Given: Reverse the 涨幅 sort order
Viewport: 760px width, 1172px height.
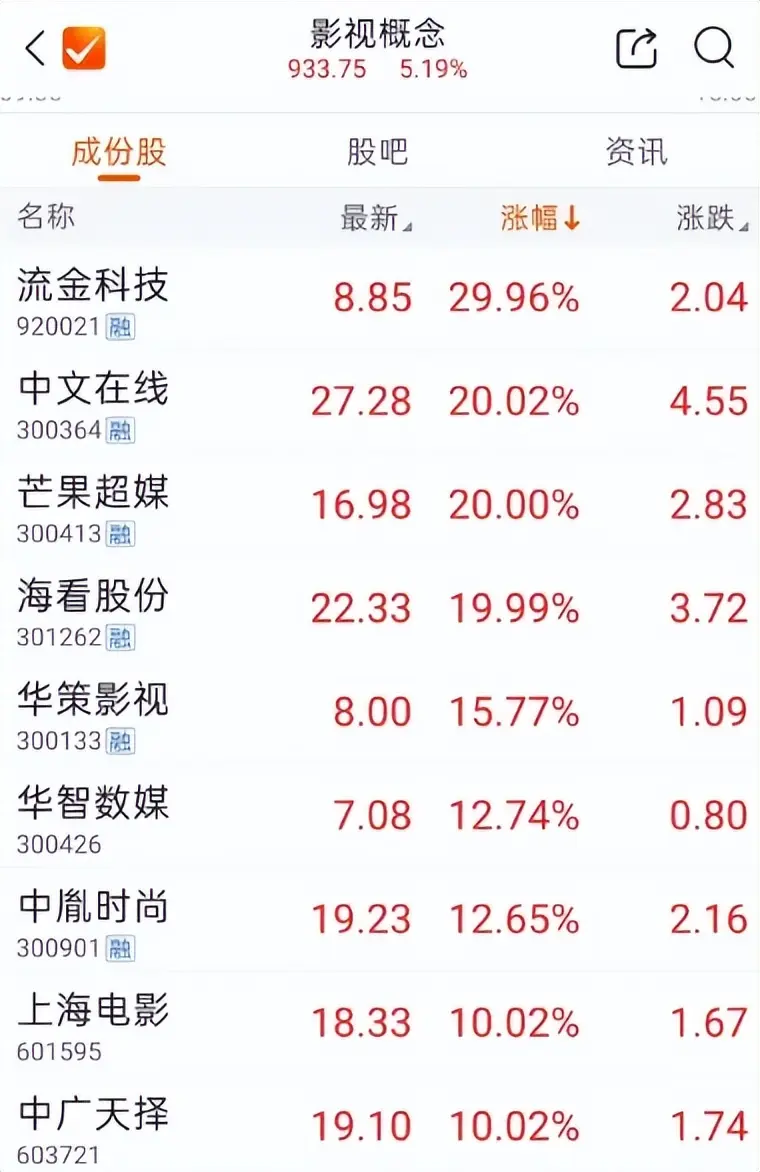Looking at the screenshot, I should click(540, 218).
